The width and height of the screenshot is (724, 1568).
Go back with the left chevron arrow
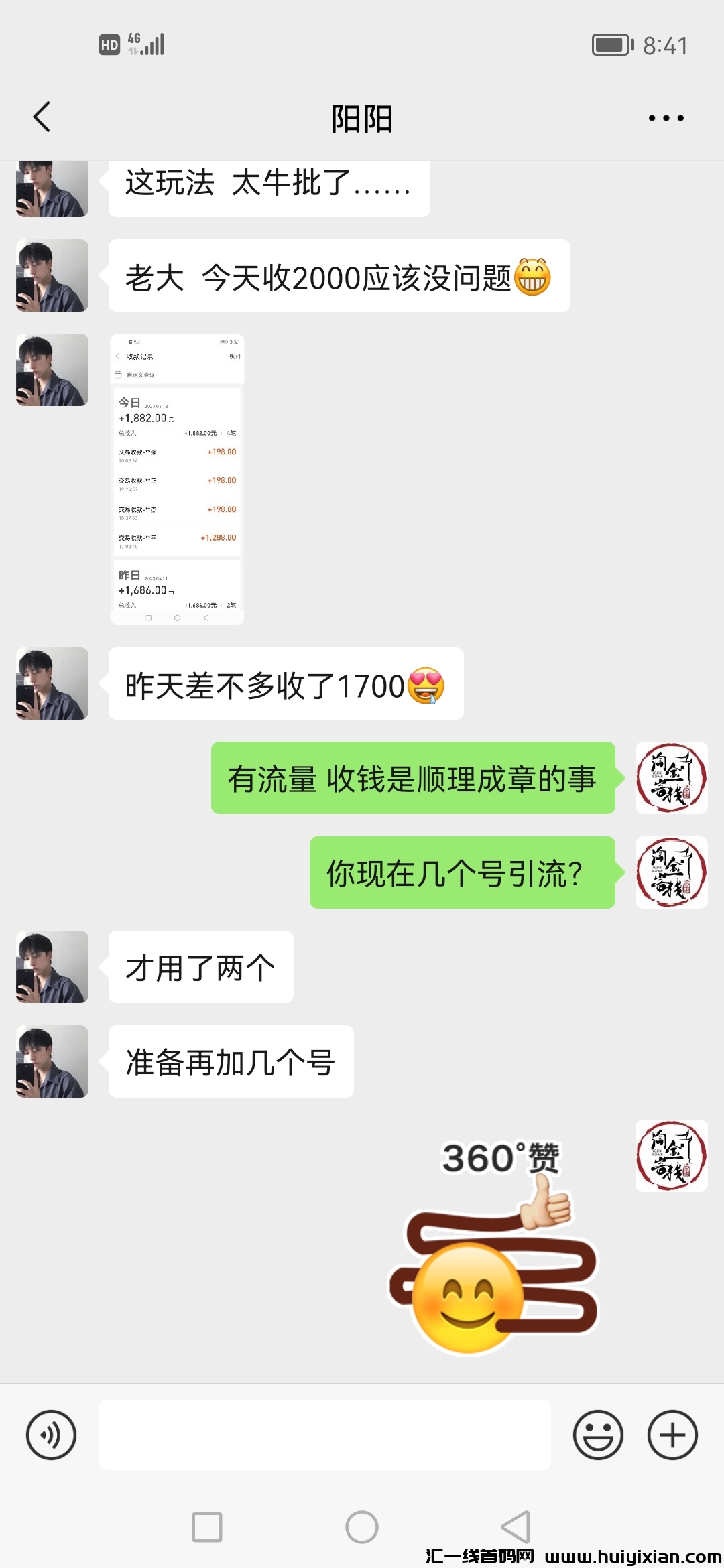42,117
